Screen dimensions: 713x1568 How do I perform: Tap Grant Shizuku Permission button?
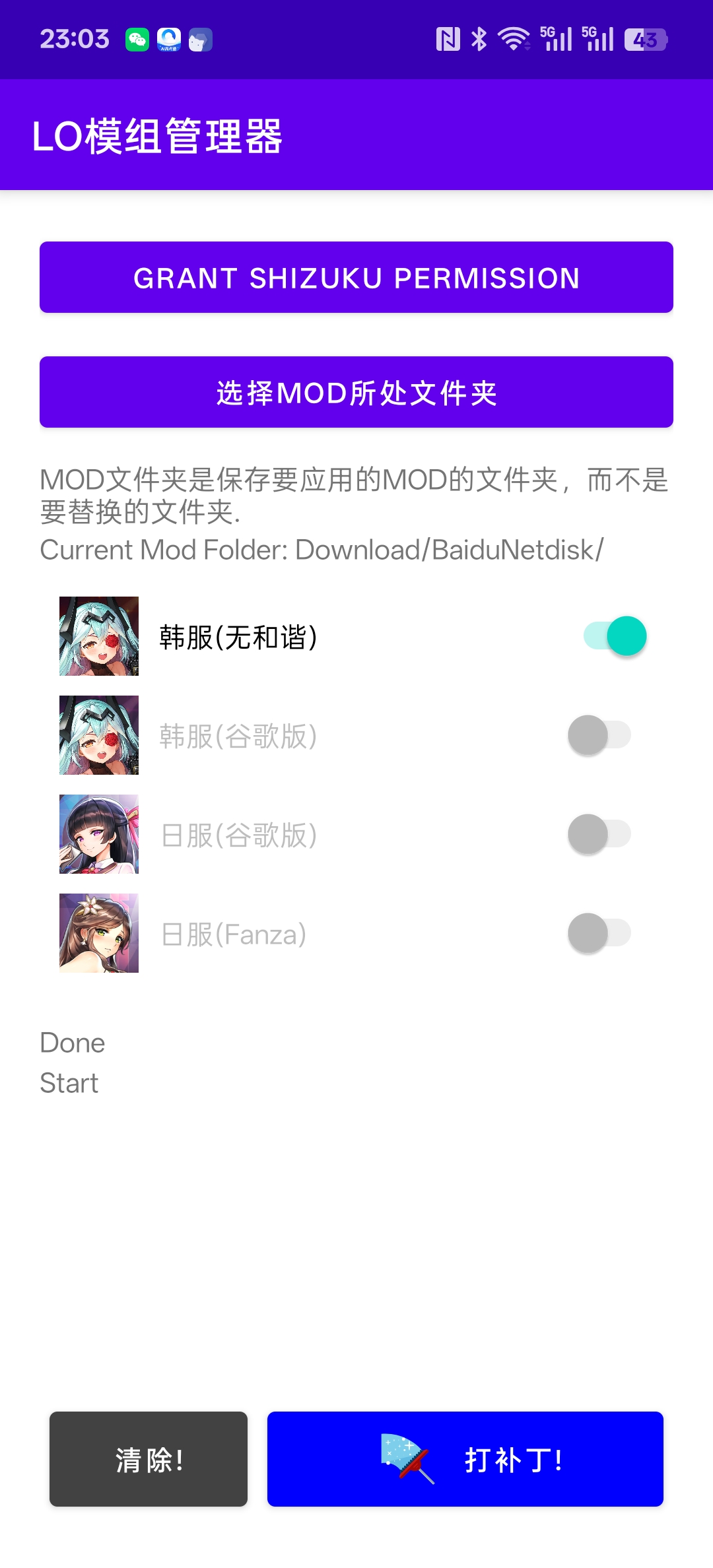point(356,277)
